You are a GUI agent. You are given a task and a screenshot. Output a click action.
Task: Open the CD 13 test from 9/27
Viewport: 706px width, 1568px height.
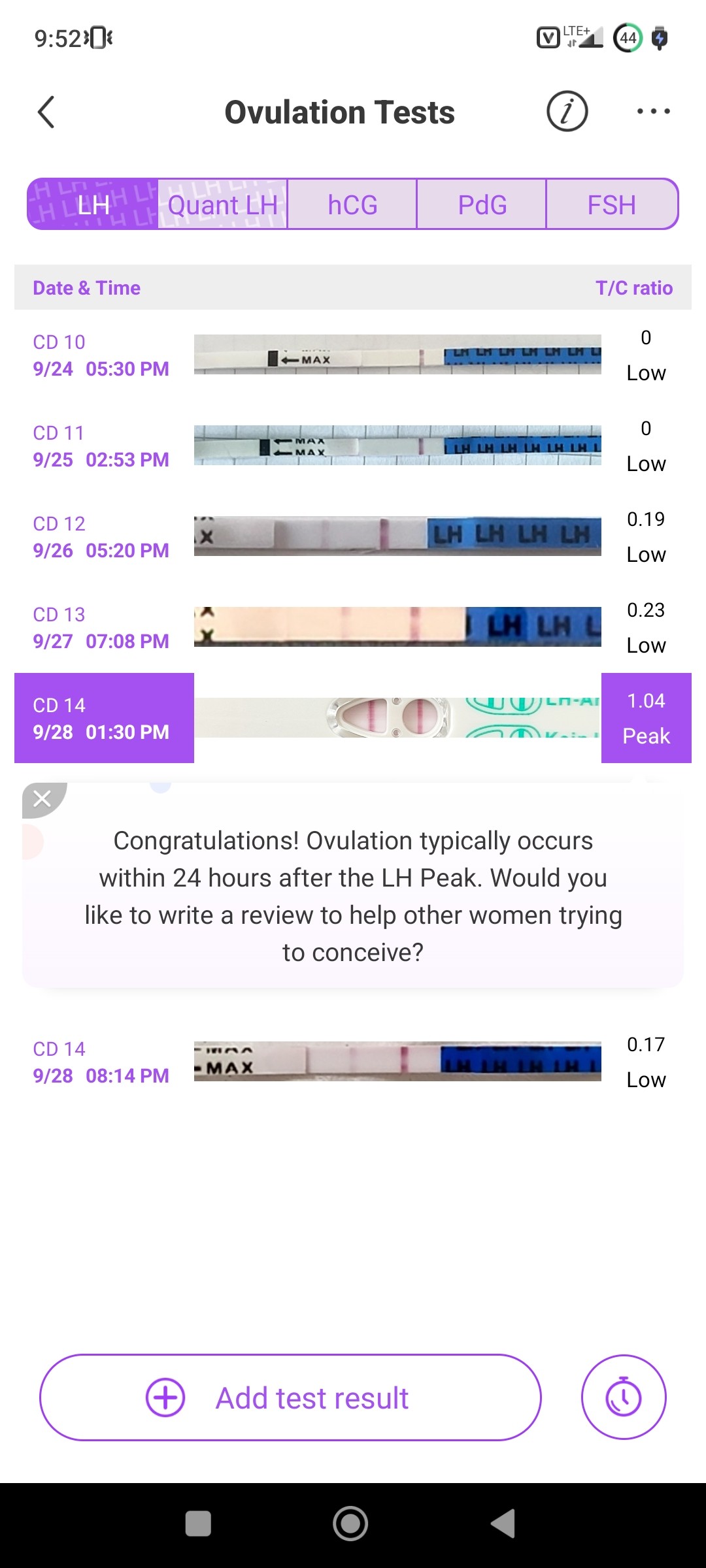tap(353, 627)
